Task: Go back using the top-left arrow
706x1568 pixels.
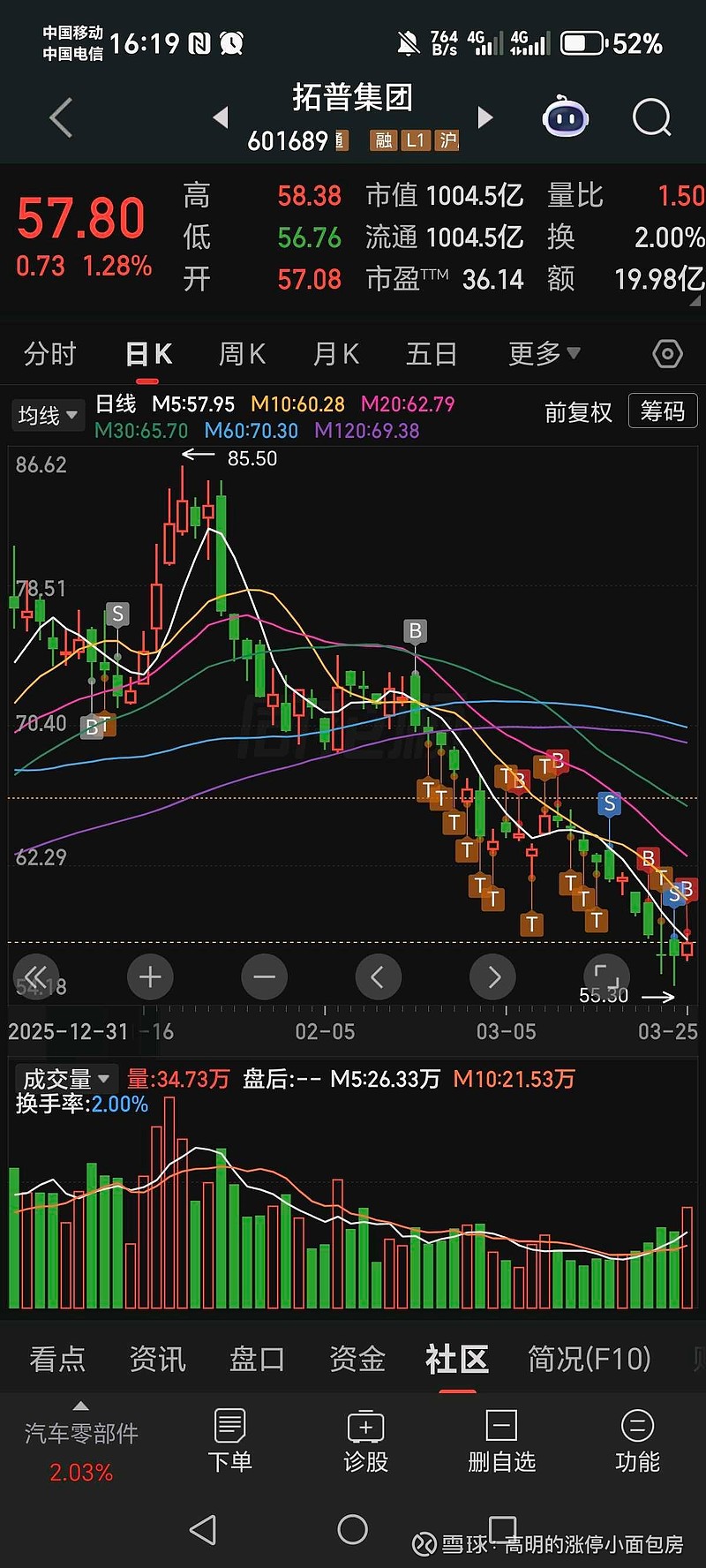Action: pyautogui.click(x=59, y=117)
